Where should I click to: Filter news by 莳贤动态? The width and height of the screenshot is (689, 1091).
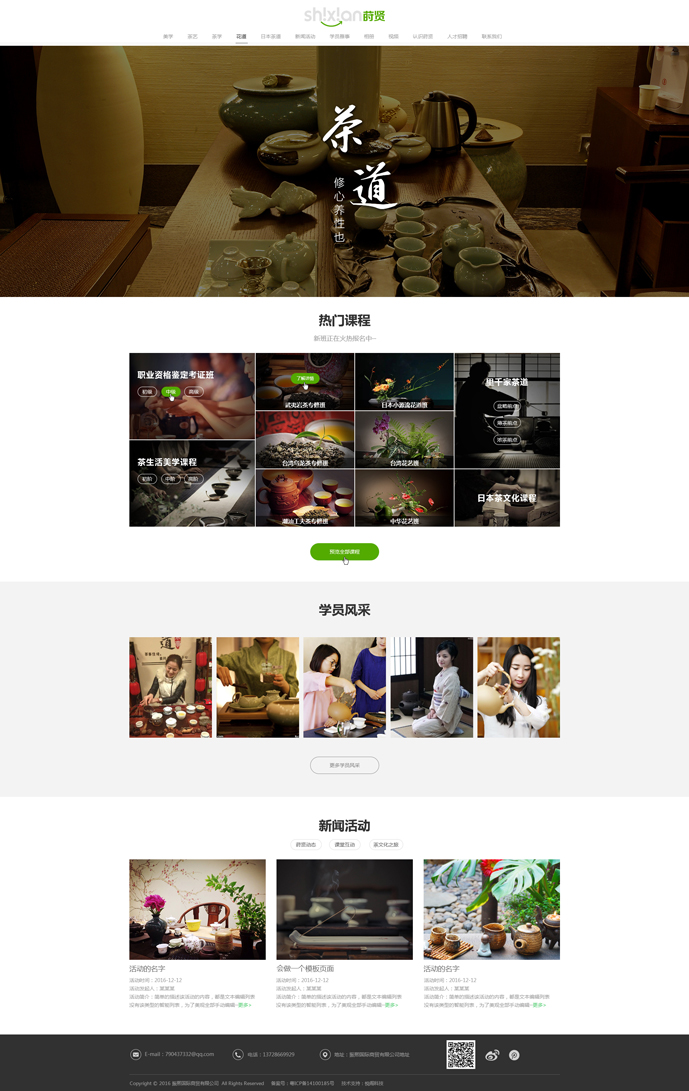pos(305,845)
